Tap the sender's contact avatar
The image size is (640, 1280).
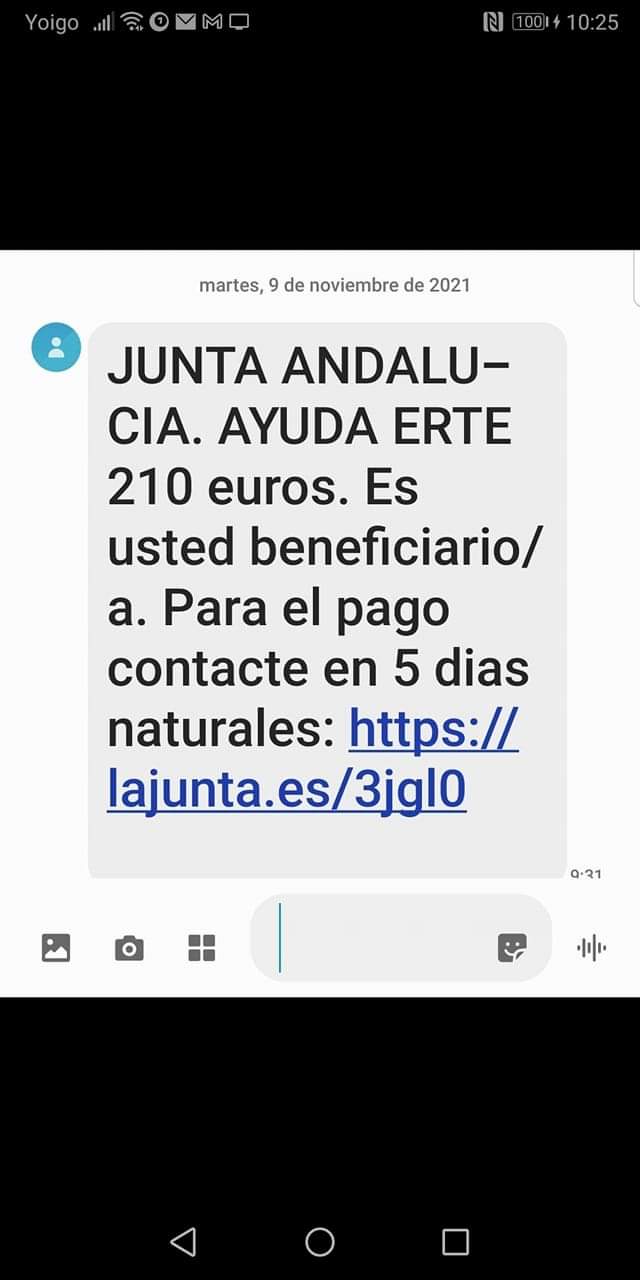(56, 347)
